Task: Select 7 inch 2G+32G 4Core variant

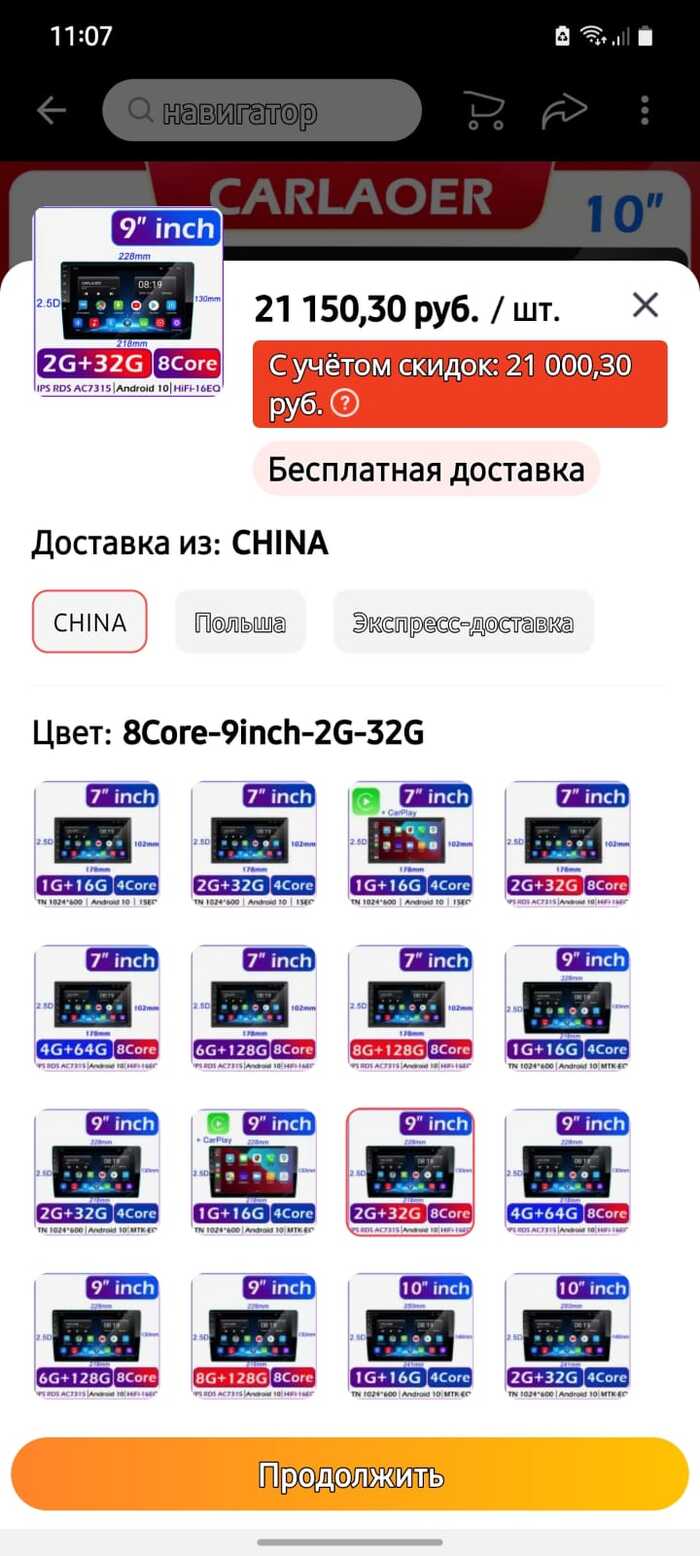Action: point(254,845)
